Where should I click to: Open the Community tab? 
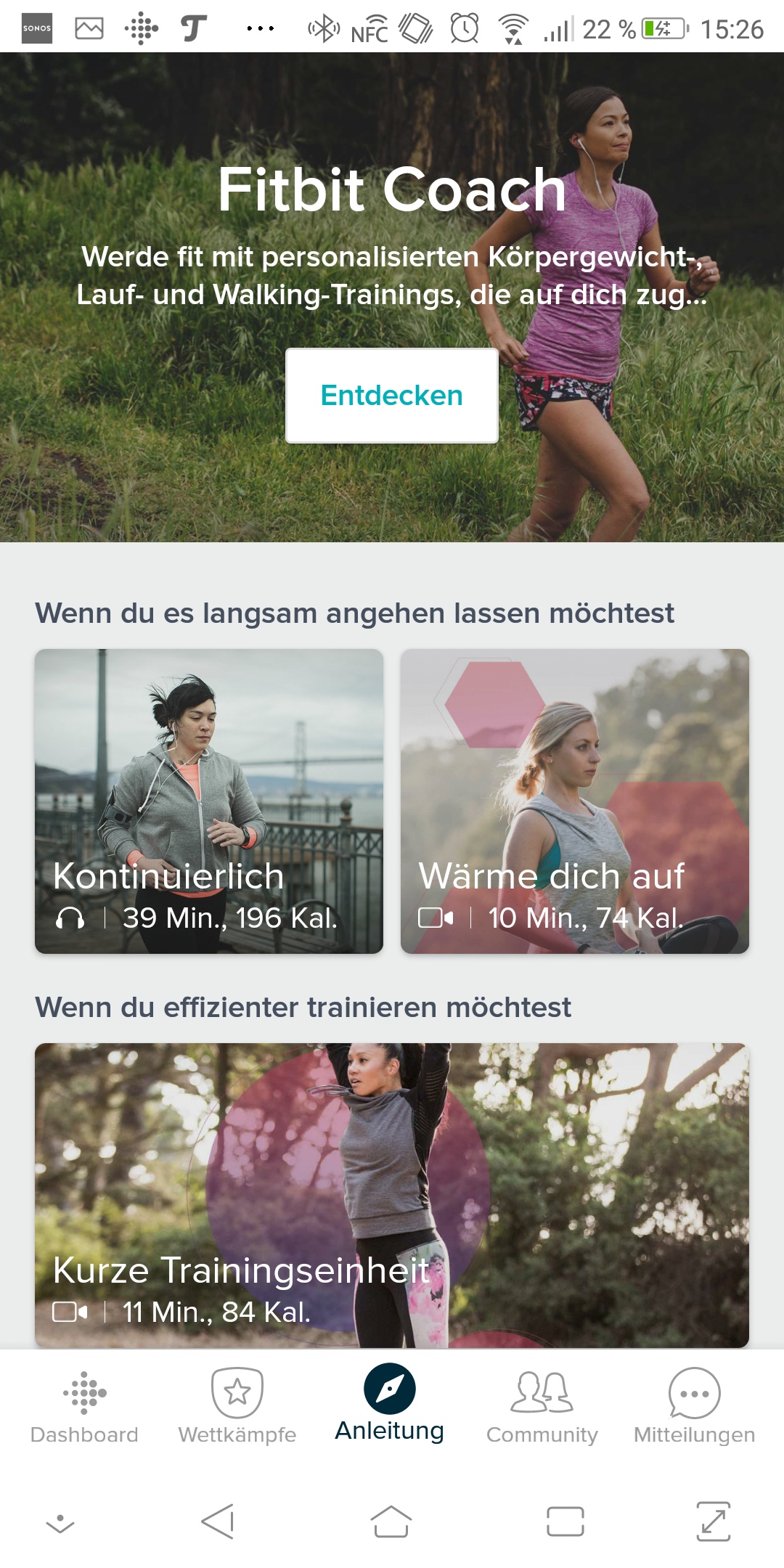click(542, 1406)
